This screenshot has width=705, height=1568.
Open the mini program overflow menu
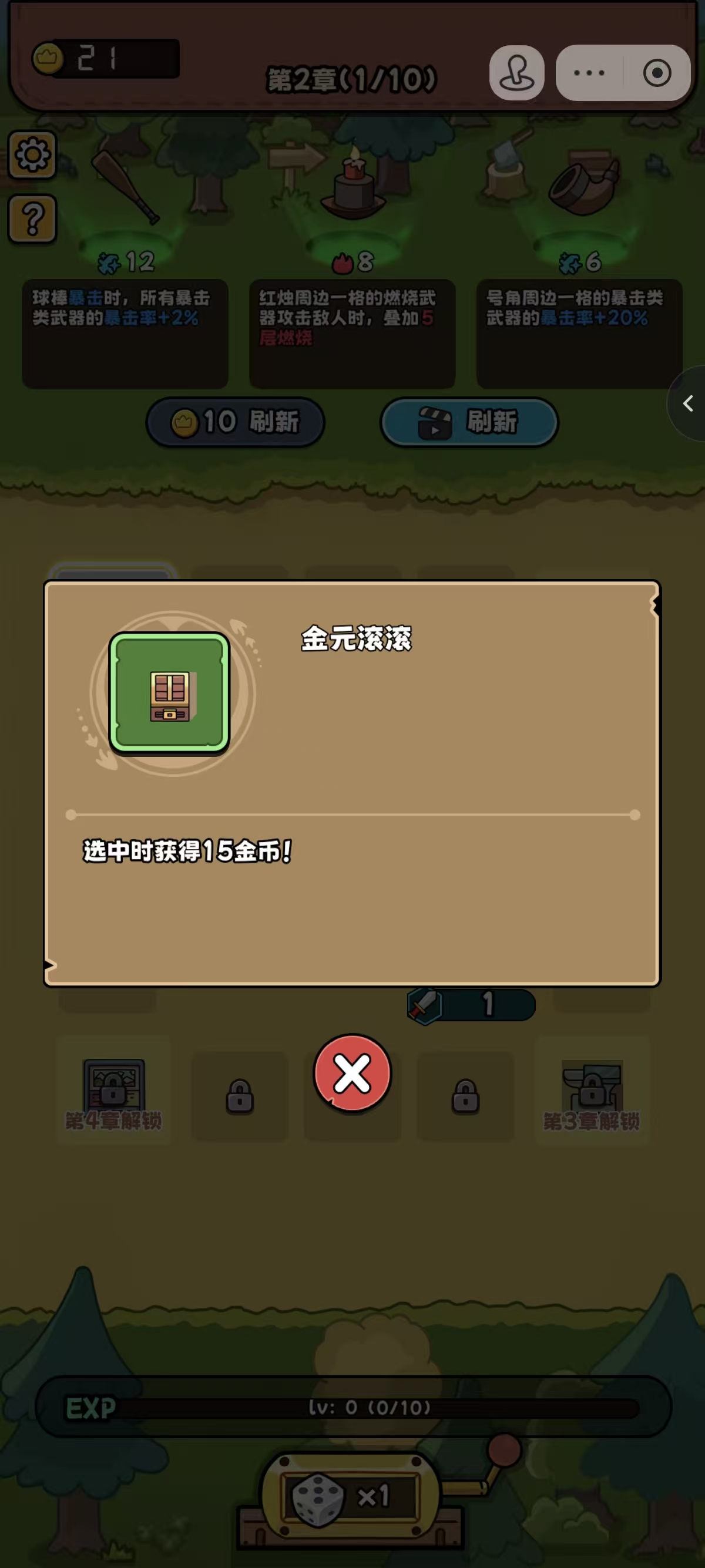(x=589, y=73)
